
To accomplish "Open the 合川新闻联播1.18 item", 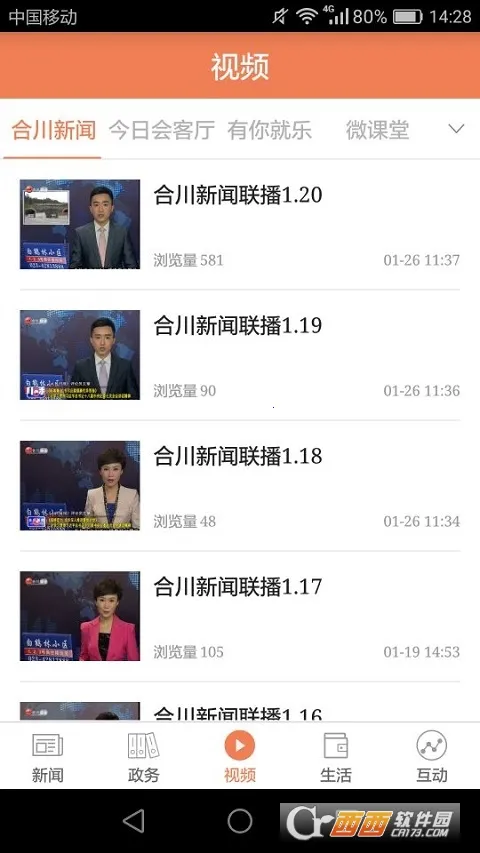I will point(240,485).
